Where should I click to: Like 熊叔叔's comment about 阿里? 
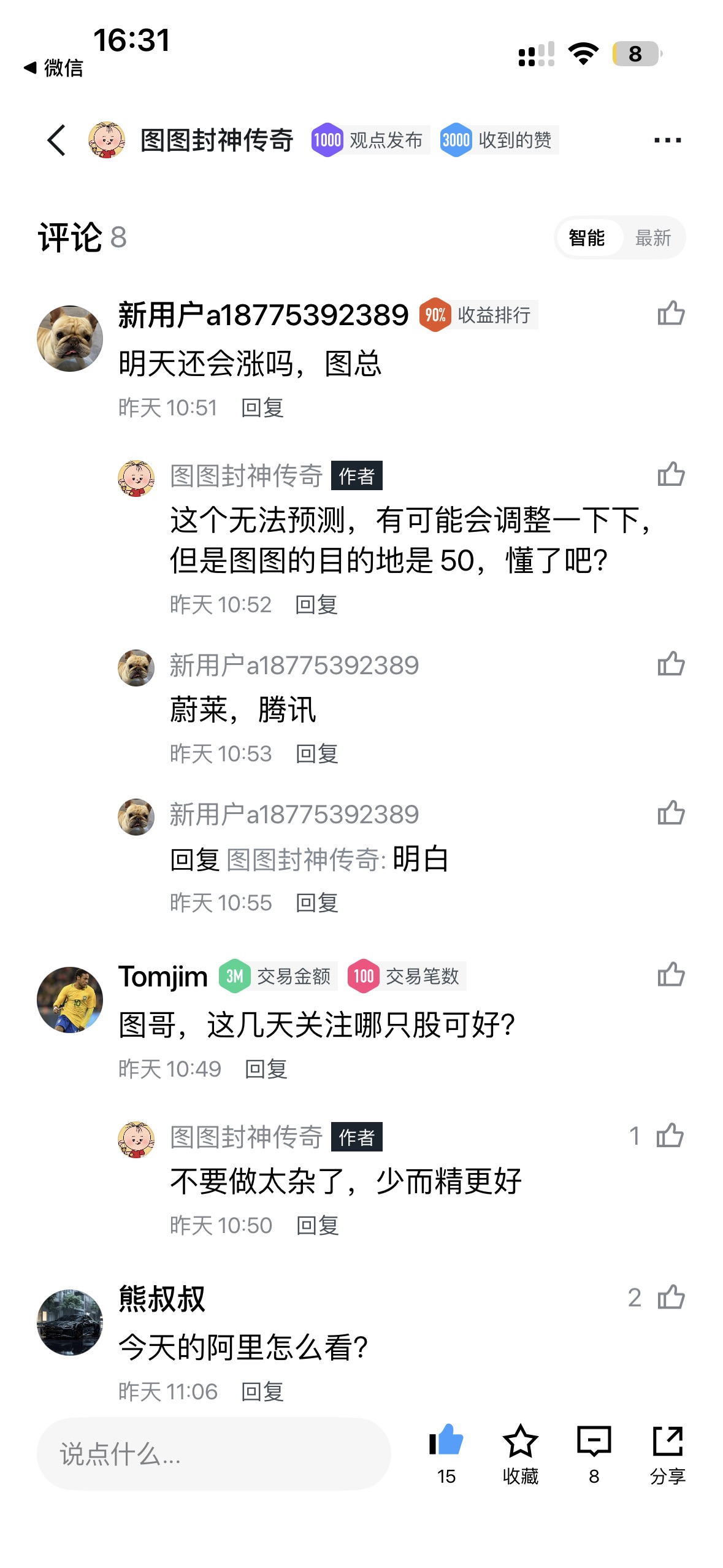(x=671, y=1296)
